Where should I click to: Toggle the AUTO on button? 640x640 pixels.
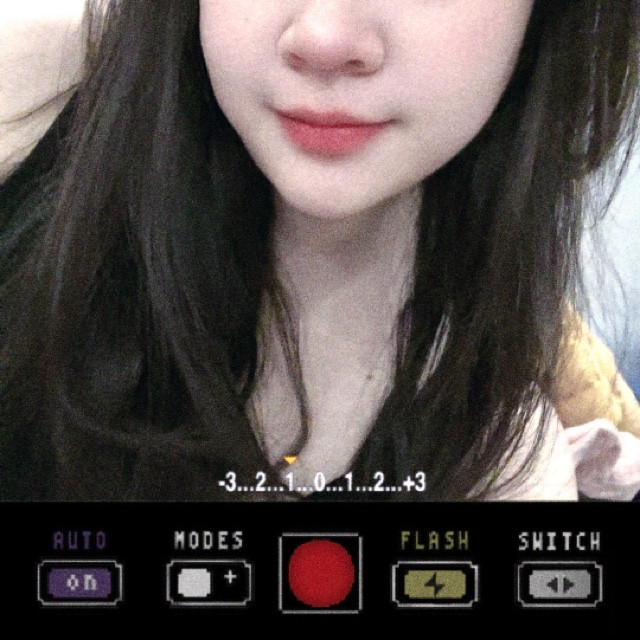pyautogui.click(x=80, y=583)
